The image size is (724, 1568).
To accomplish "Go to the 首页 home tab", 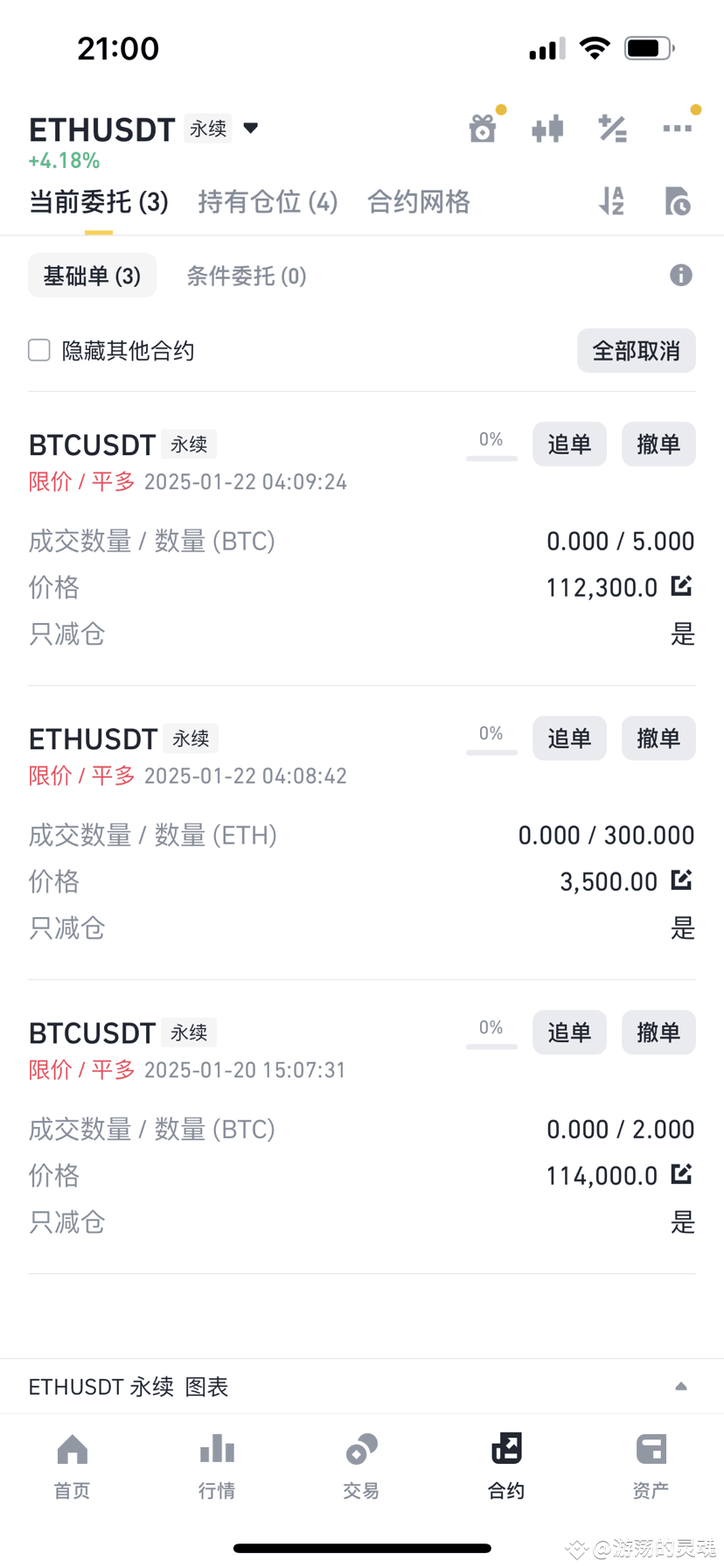I will click(73, 1467).
